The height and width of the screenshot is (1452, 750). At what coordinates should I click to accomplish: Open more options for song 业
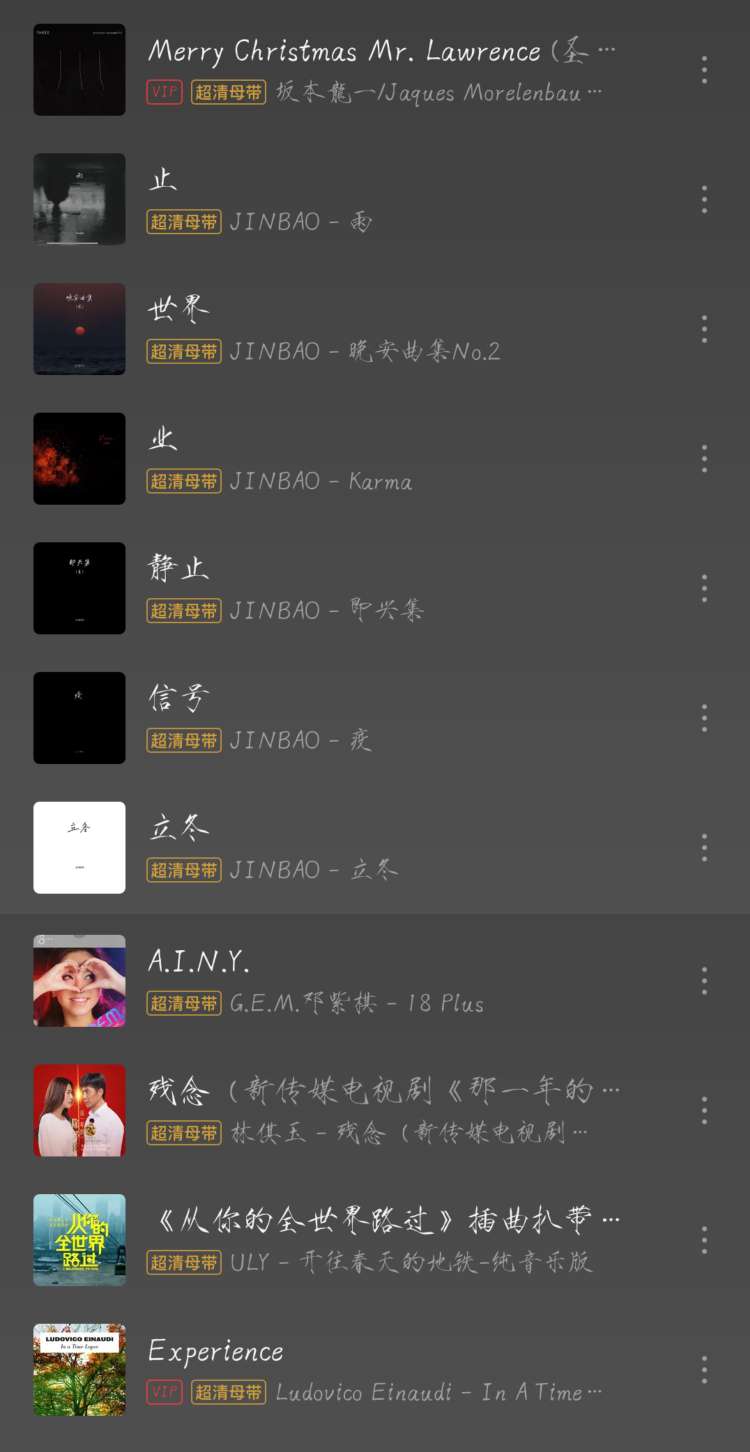[x=704, y=459]
